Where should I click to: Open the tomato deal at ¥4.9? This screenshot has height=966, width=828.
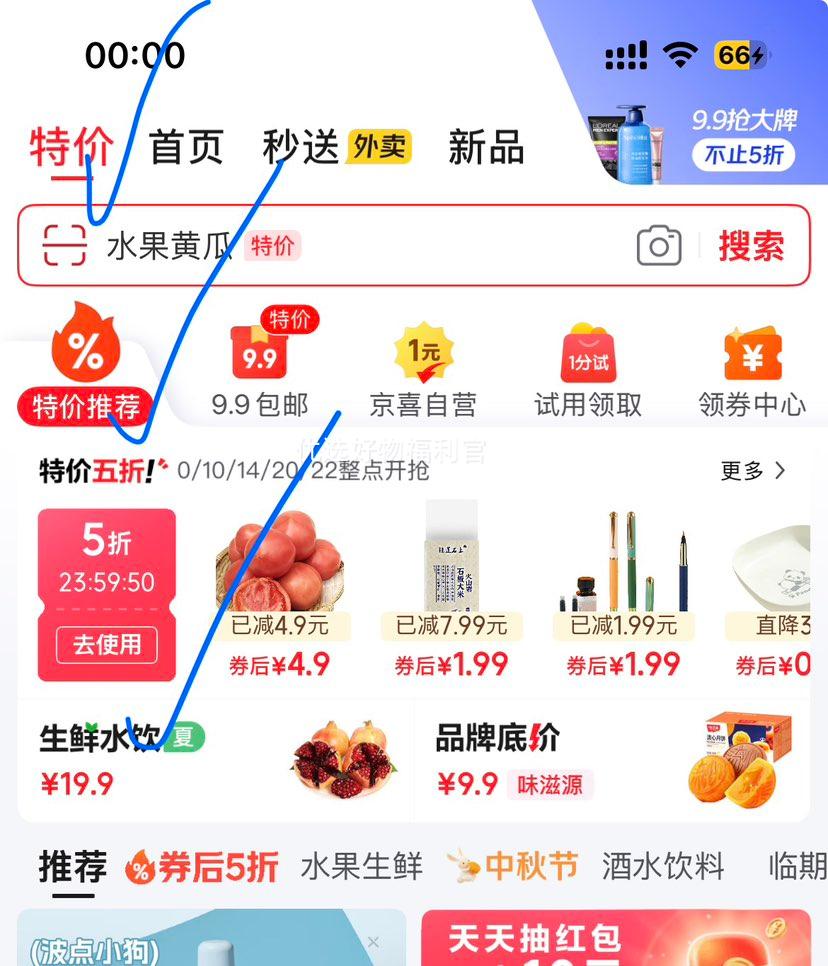pos(280,590)
